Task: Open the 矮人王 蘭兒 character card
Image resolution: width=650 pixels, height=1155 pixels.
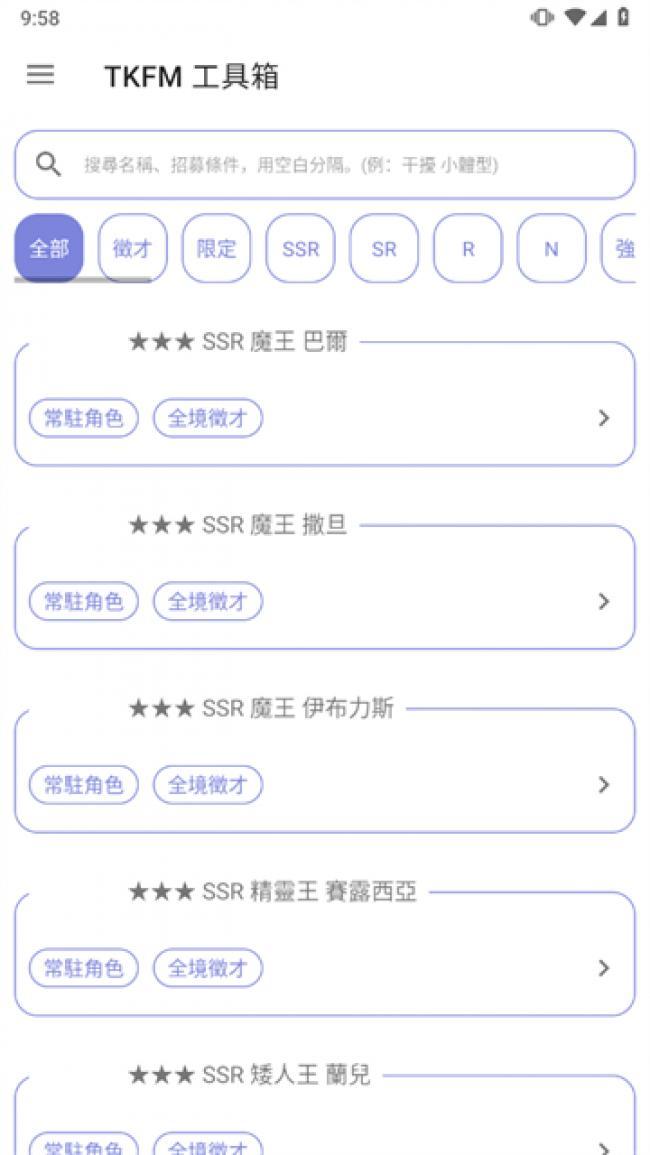Action: coord(324,1118)
